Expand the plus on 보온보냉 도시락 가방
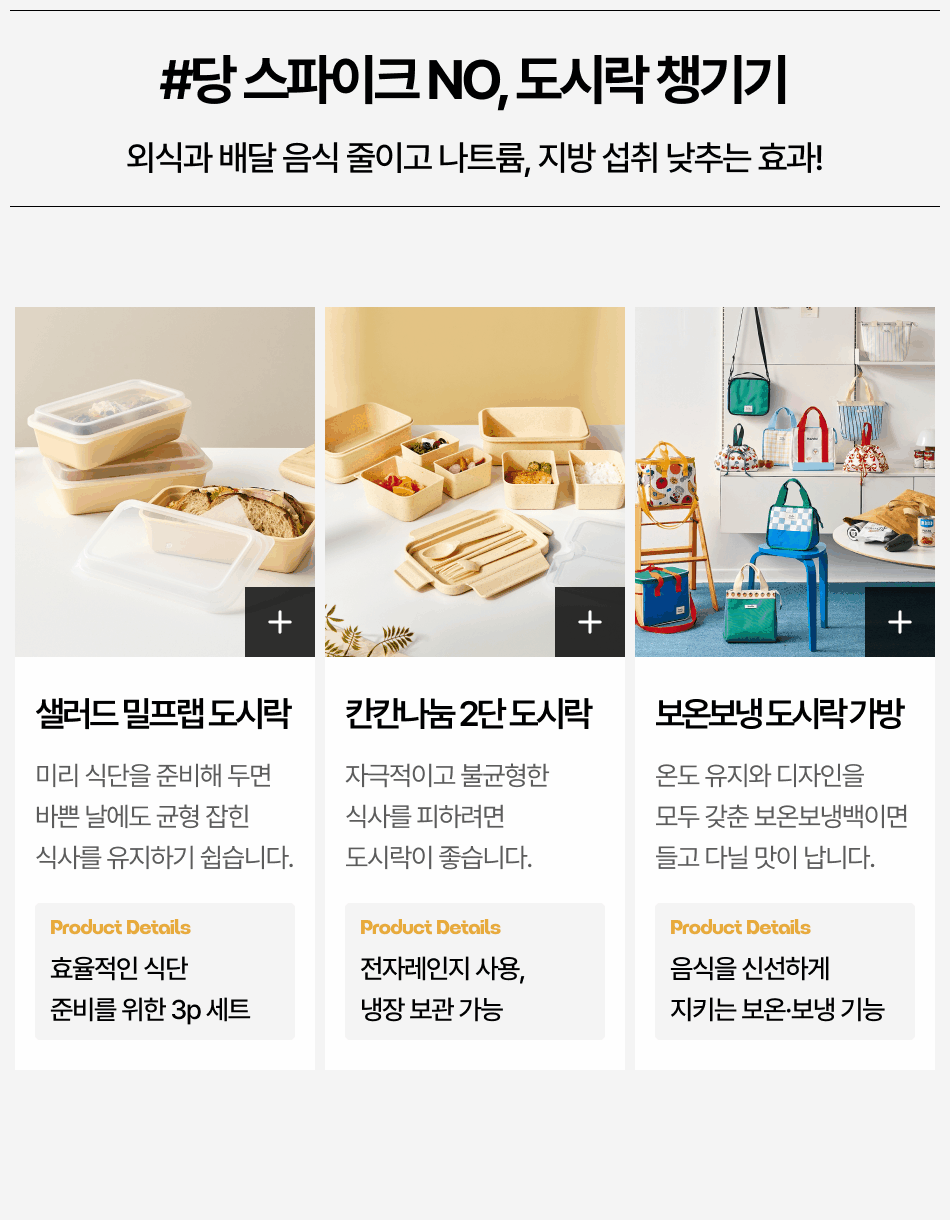 pos(900,622)
